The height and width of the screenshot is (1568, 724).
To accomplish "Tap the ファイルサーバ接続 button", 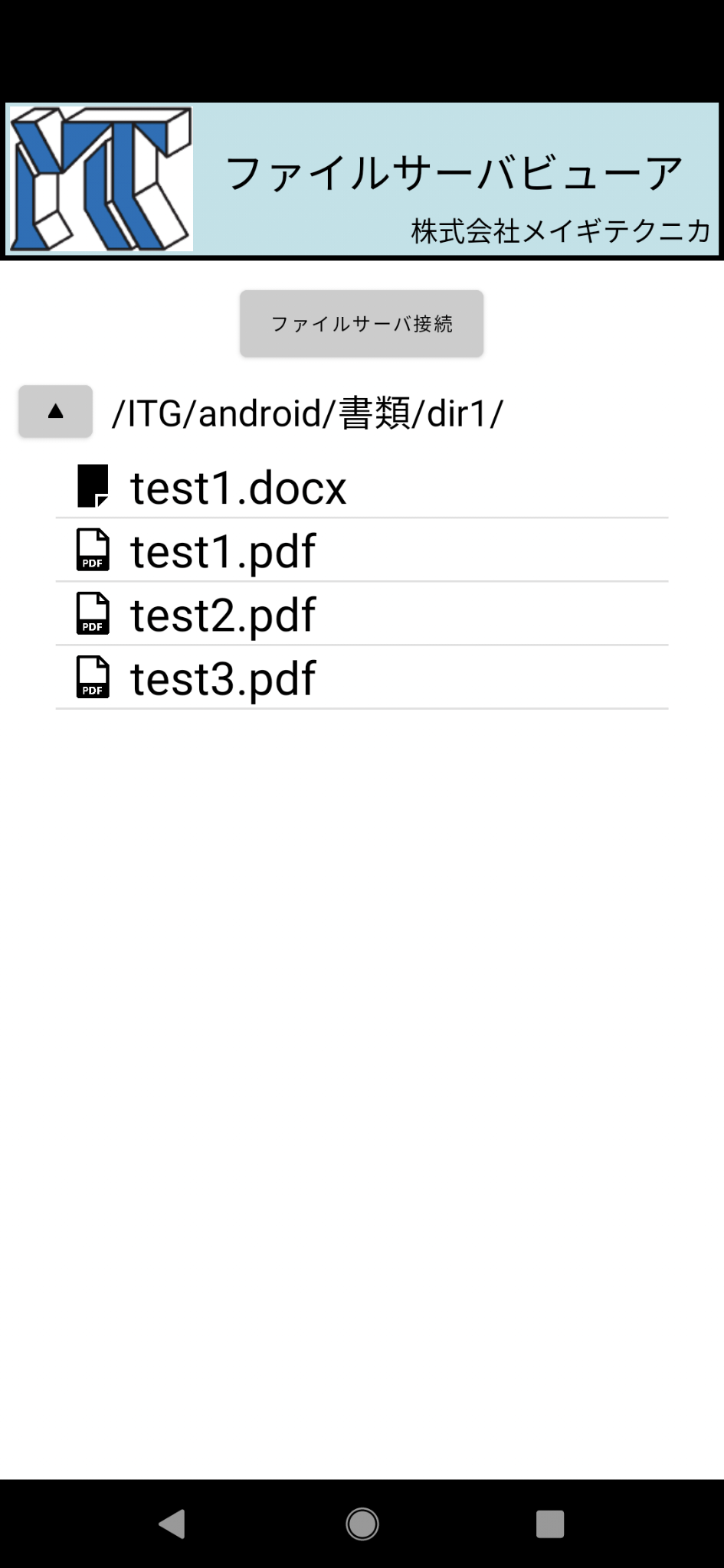I will (362, 323).
